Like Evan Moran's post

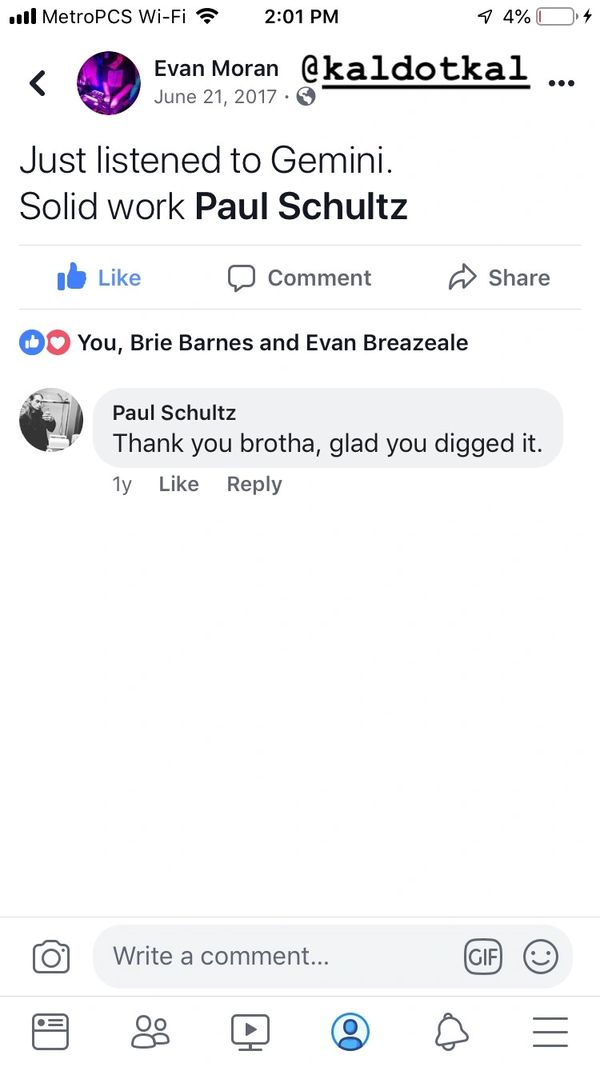click(99, 278)
